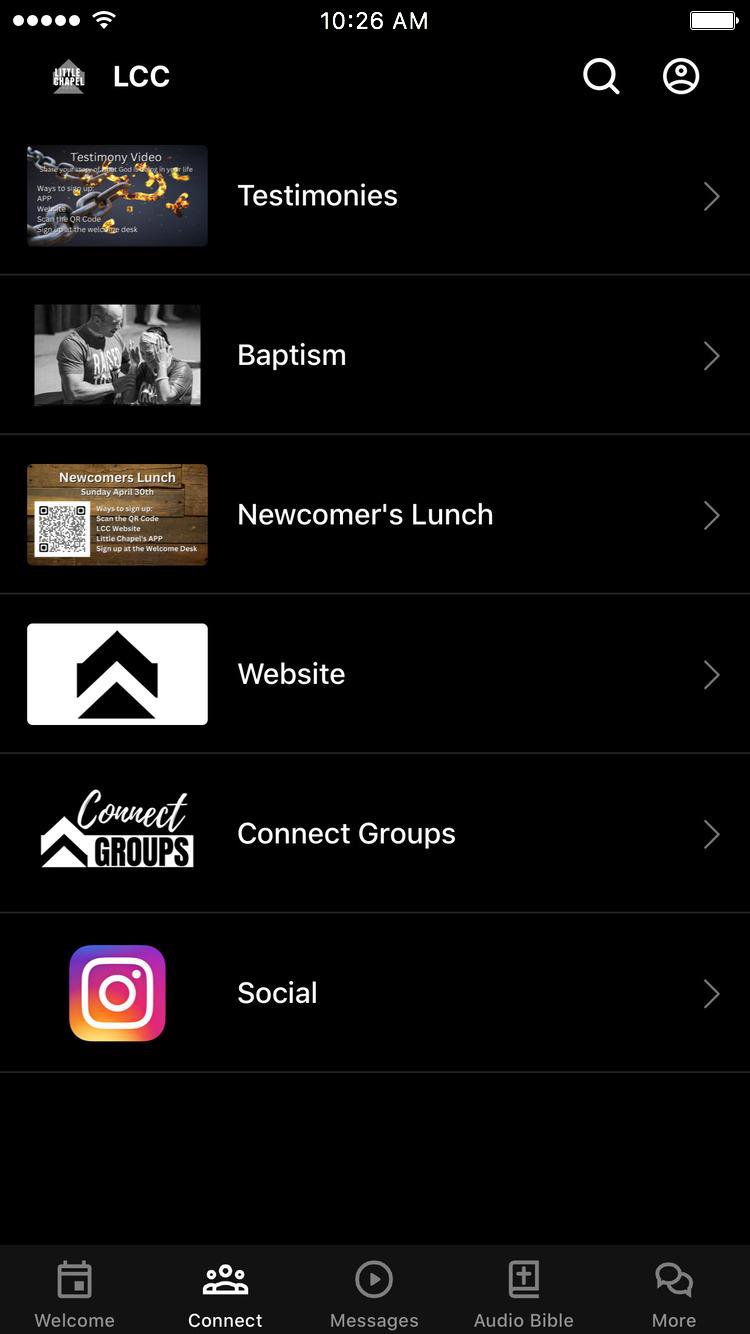Show the More tab
The image size is (750, 1334).
point(674,1294)
